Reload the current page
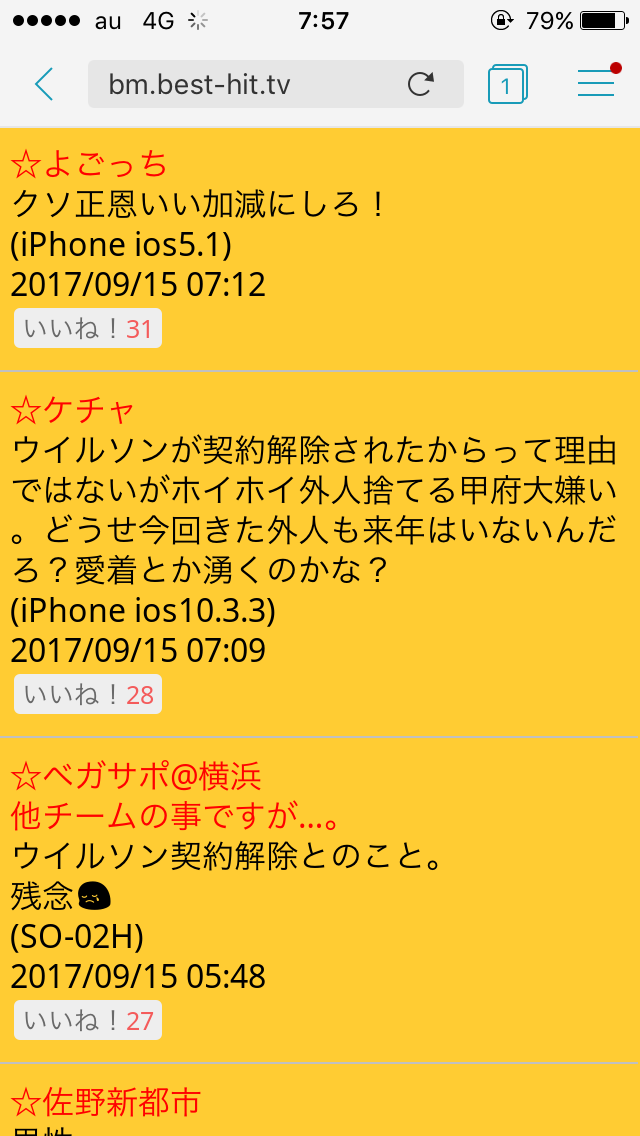This screenshot has width=640, height=1136. coord(420,85)
